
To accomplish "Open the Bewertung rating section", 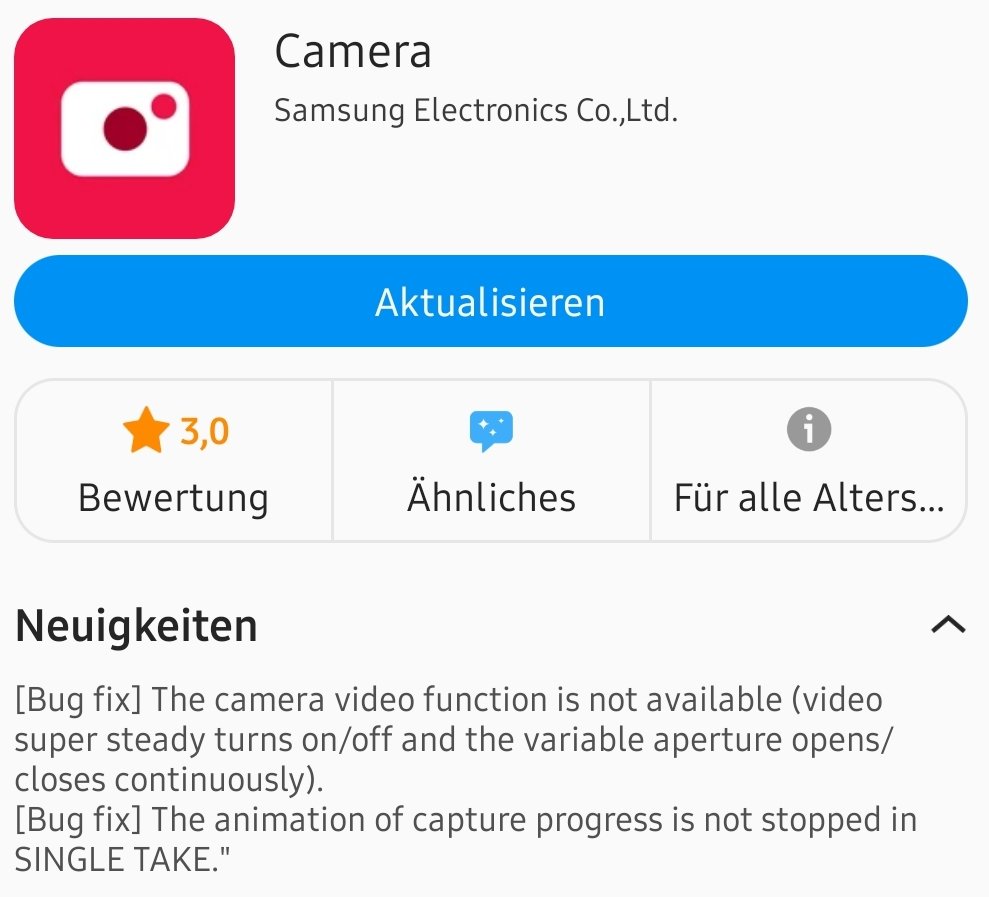I will 174,461.
